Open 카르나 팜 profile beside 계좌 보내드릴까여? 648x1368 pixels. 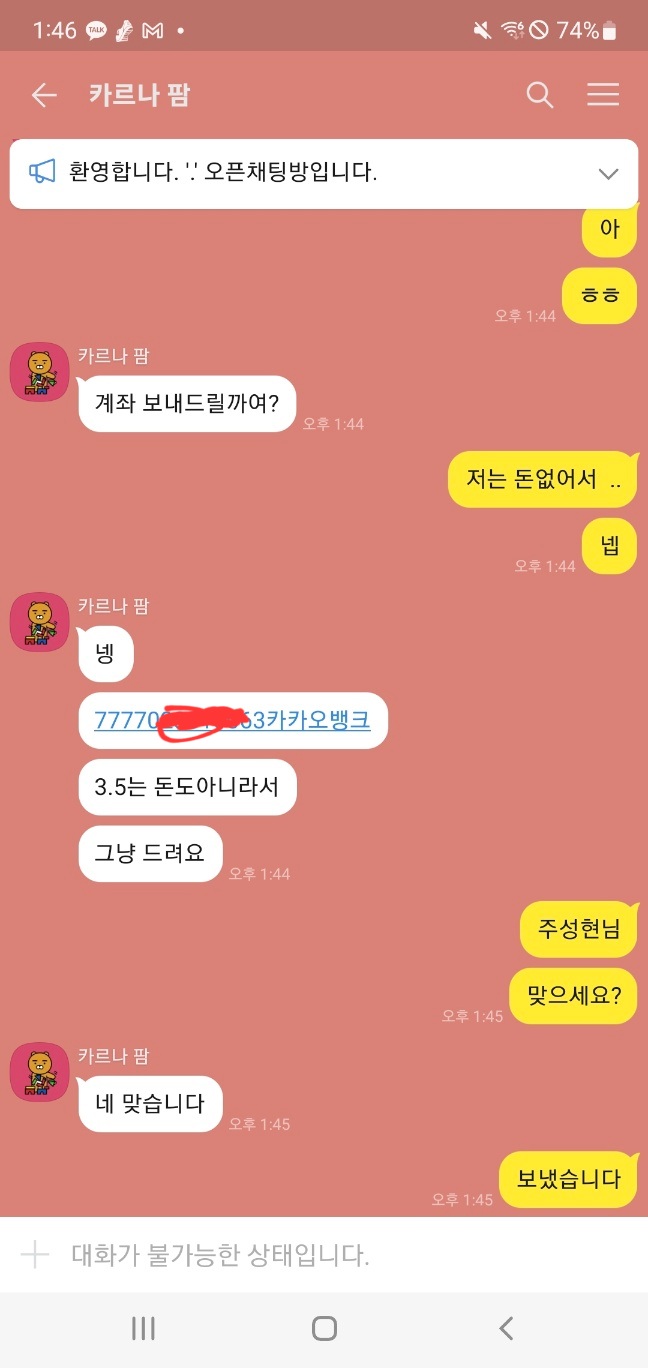click(x=39, y=372)
